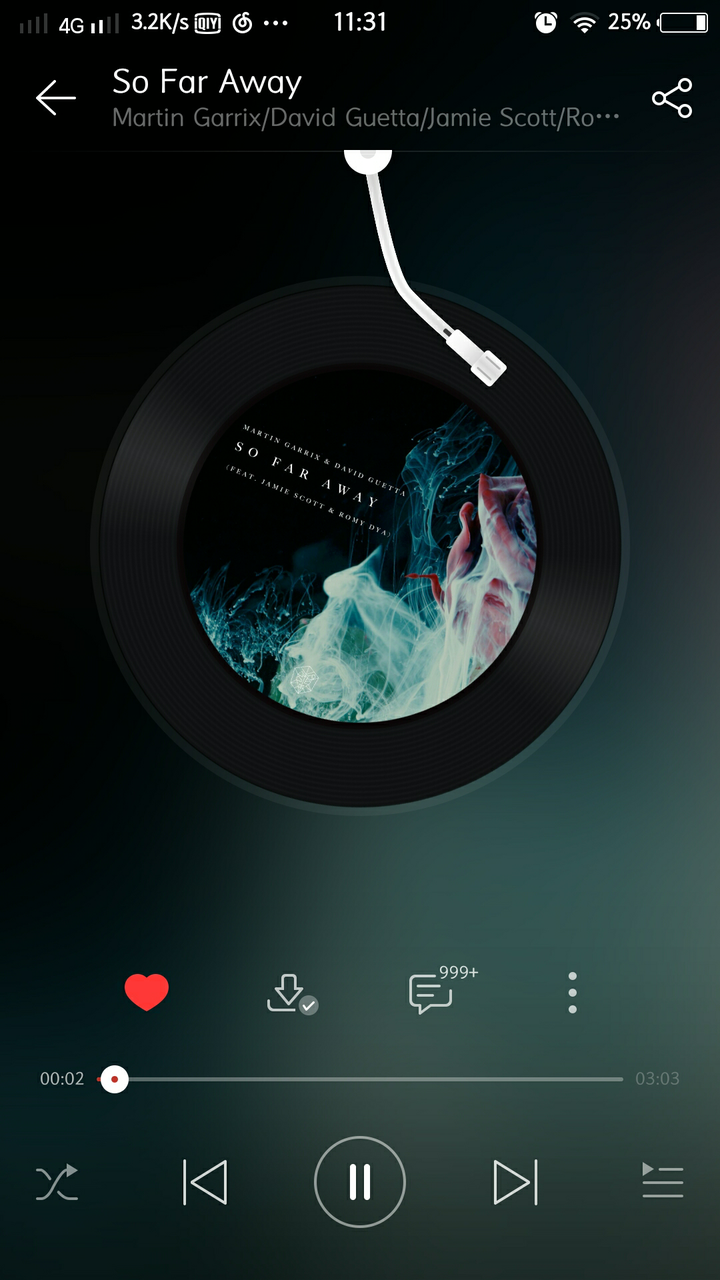
Task: Go back using the top arrow
Action: click(x=56, y=97)
